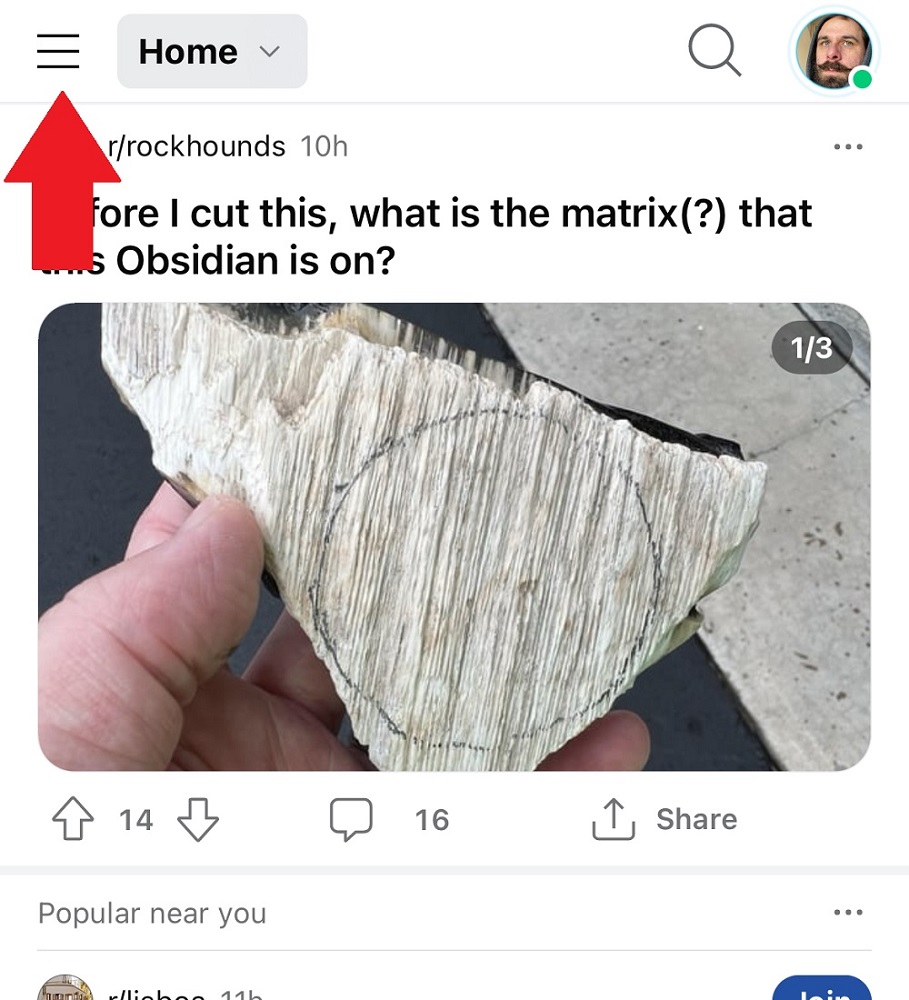Open the post overflow options menu
The height and width of the screenshot is (1000, 909).
pyautogui.click(x=848, y=146)
